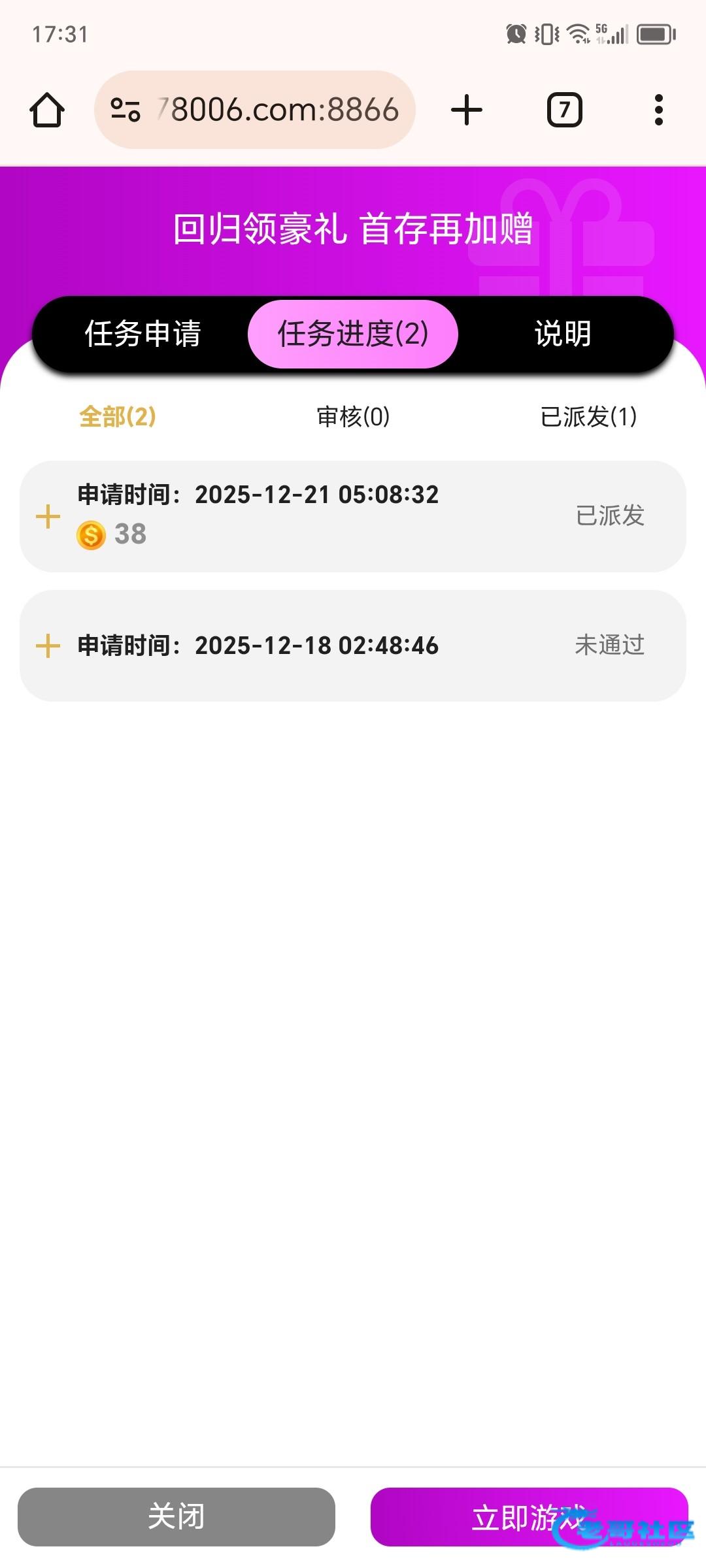Expand the 2025-12-18 02:48:46 application record

pos(48,646)
